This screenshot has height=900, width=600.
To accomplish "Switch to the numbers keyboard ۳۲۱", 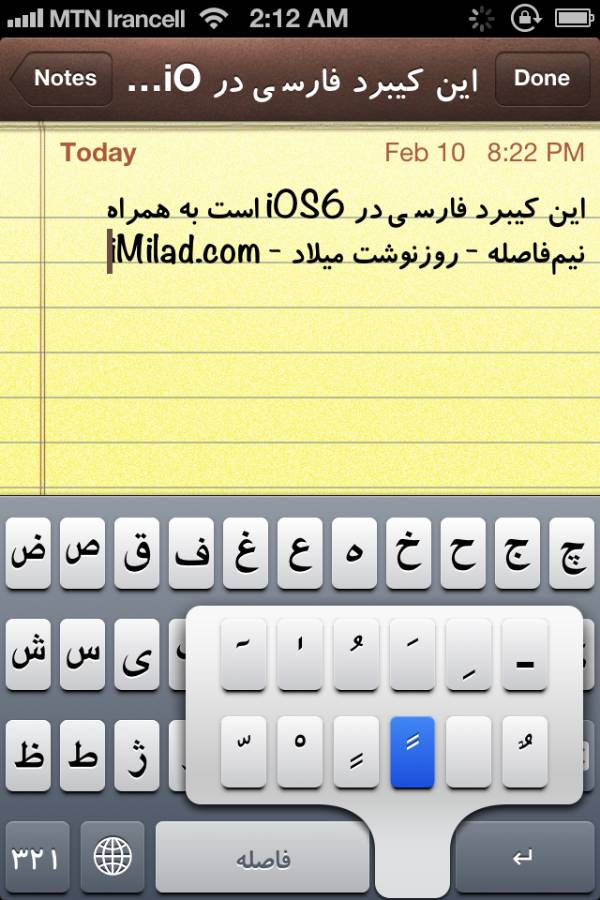I will coord(37,858).
